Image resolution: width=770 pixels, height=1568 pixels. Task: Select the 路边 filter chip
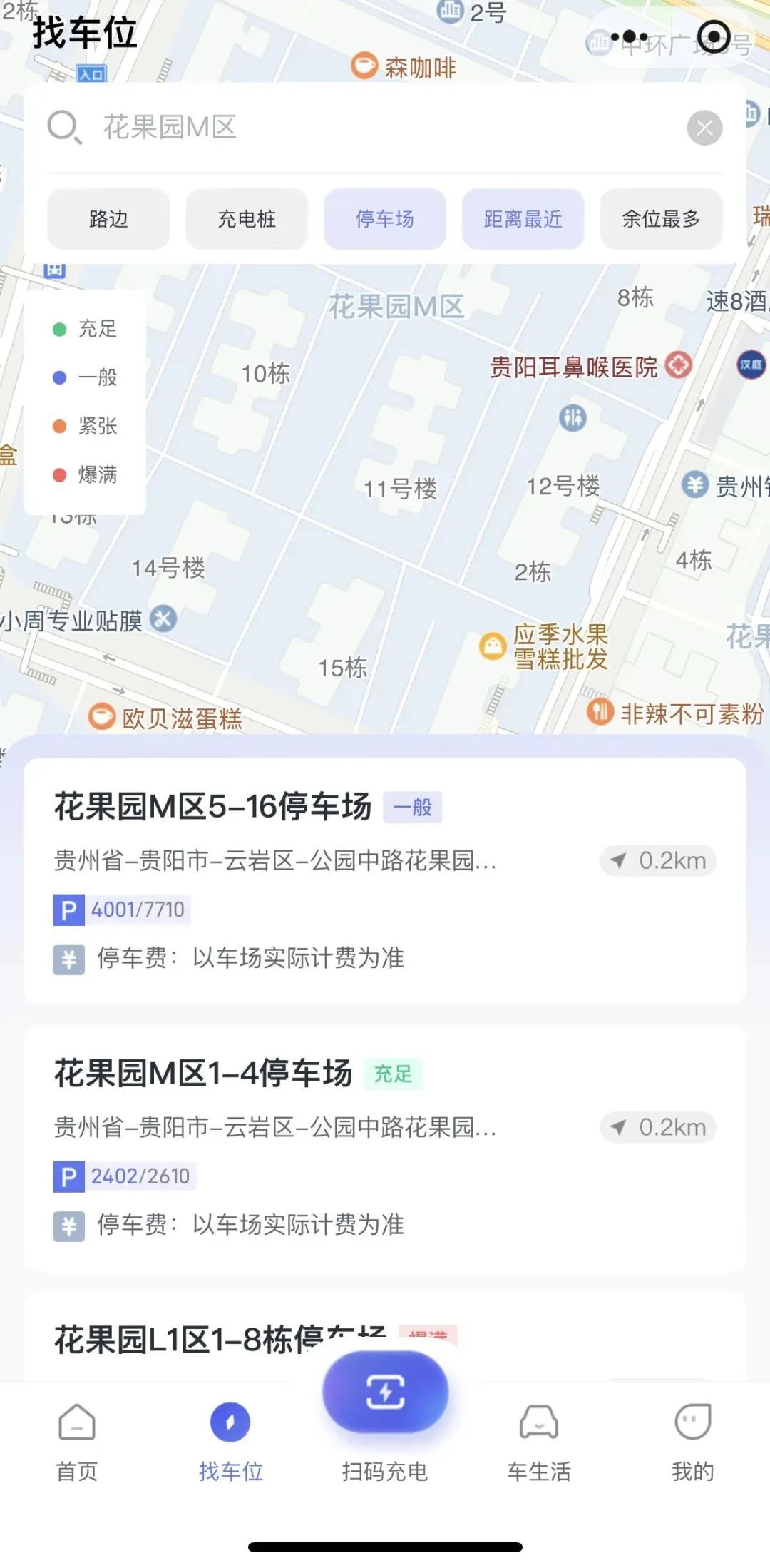pyautogui.click(x=108, y=219)
